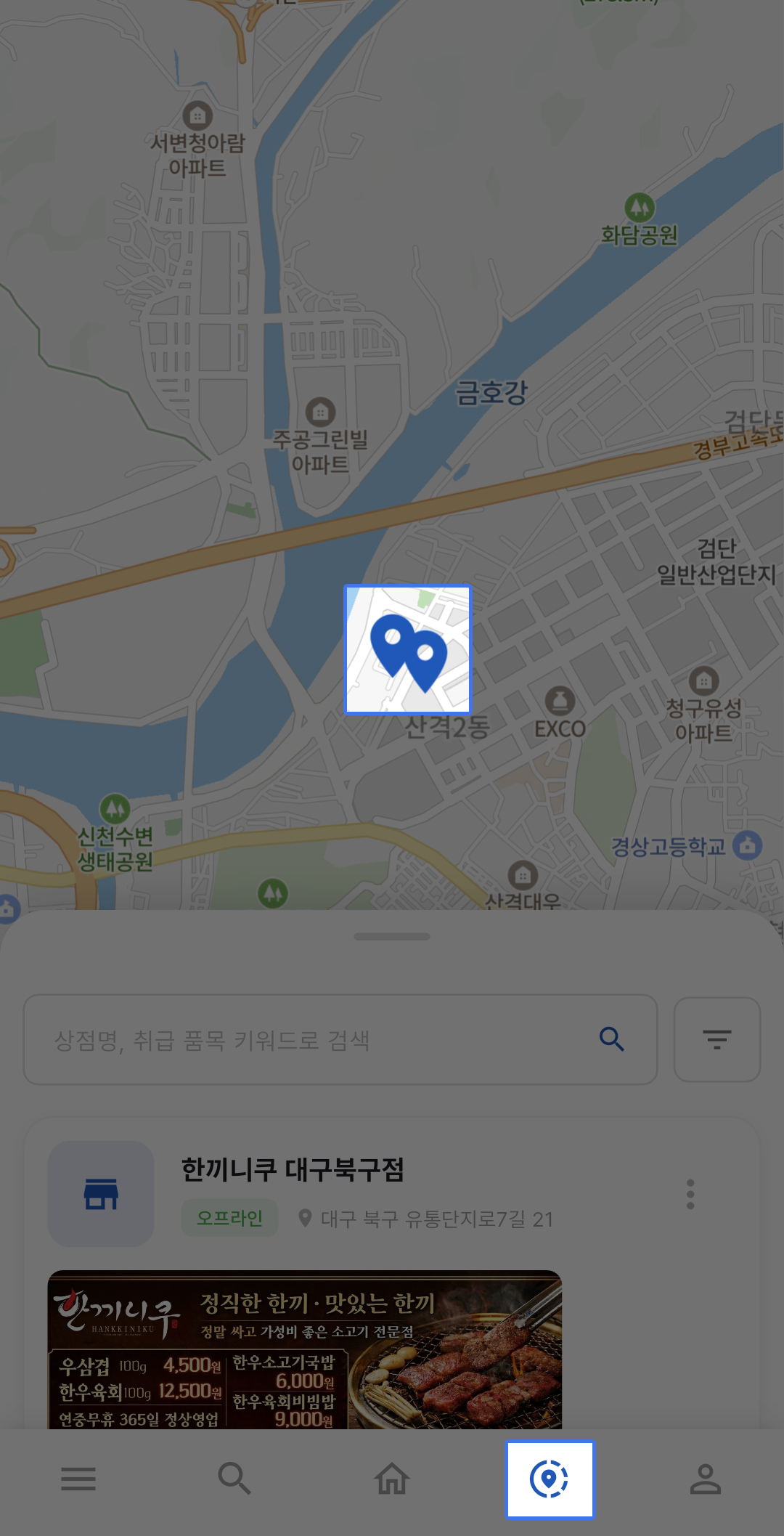Tap the blue map pin markers
The image size is (784, 1536).
pos(408,651)
